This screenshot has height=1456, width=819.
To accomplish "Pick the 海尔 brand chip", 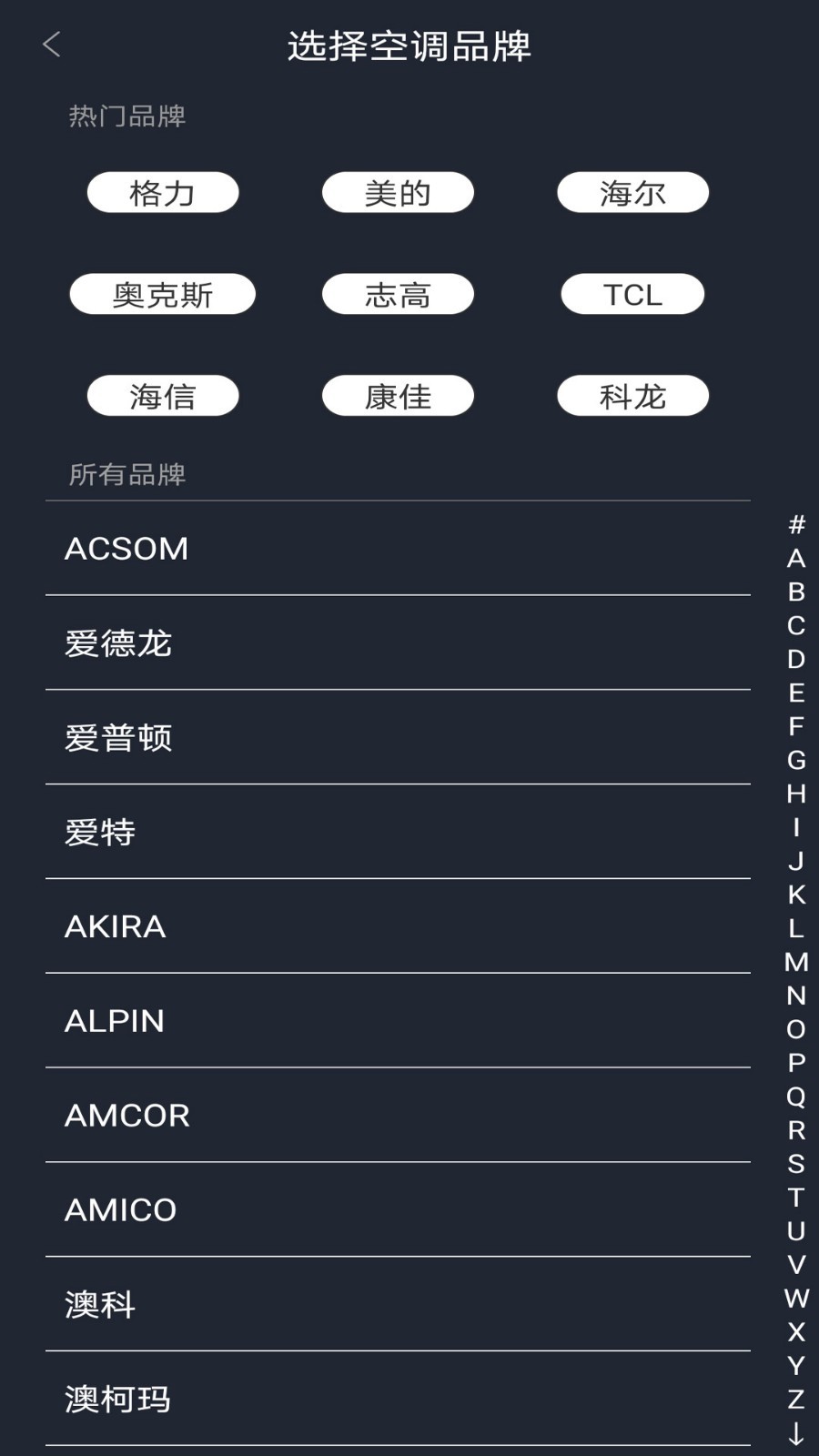I will (632, 193).
